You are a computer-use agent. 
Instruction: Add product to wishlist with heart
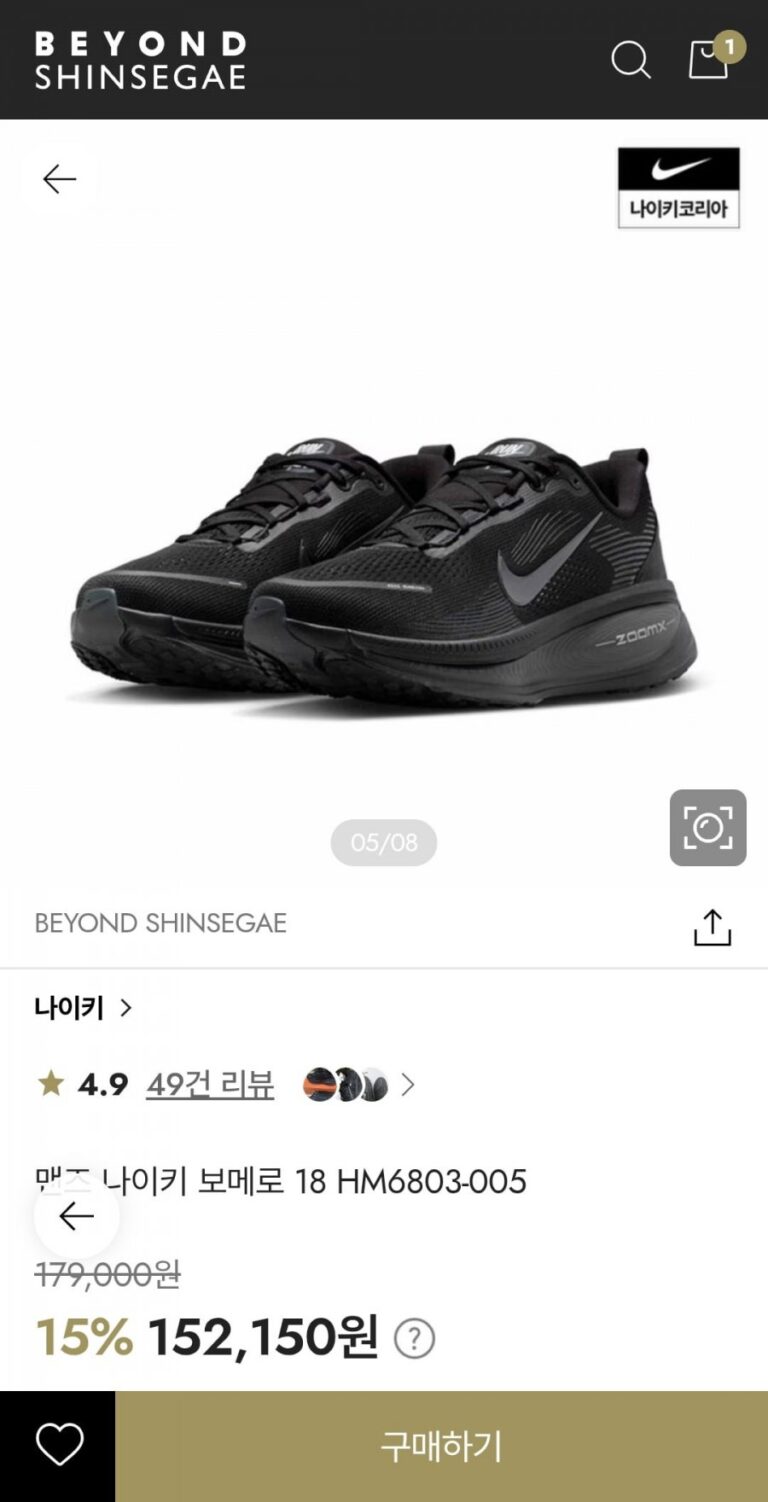pos(59,1446)
